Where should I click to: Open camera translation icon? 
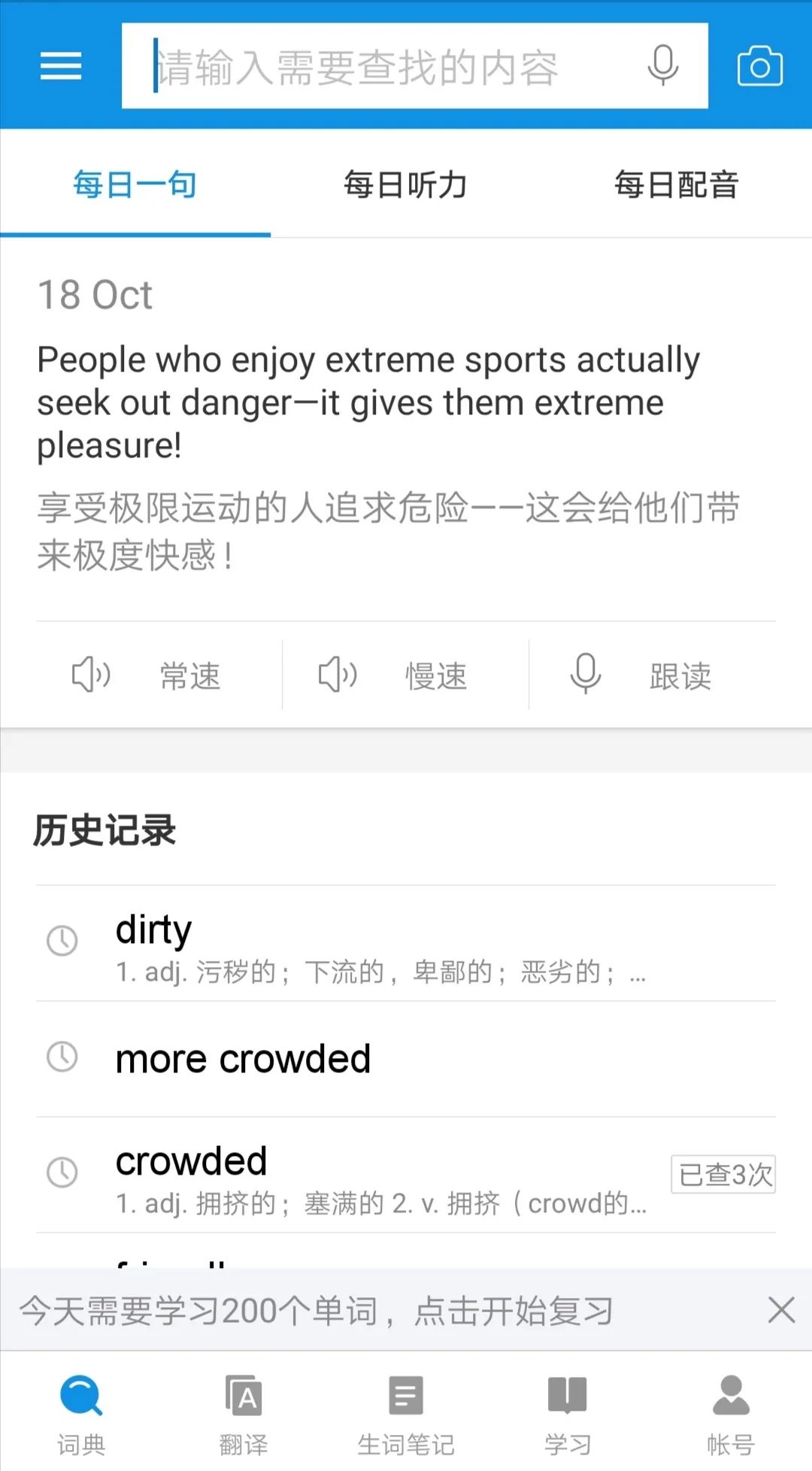click(x=759, y=66)
